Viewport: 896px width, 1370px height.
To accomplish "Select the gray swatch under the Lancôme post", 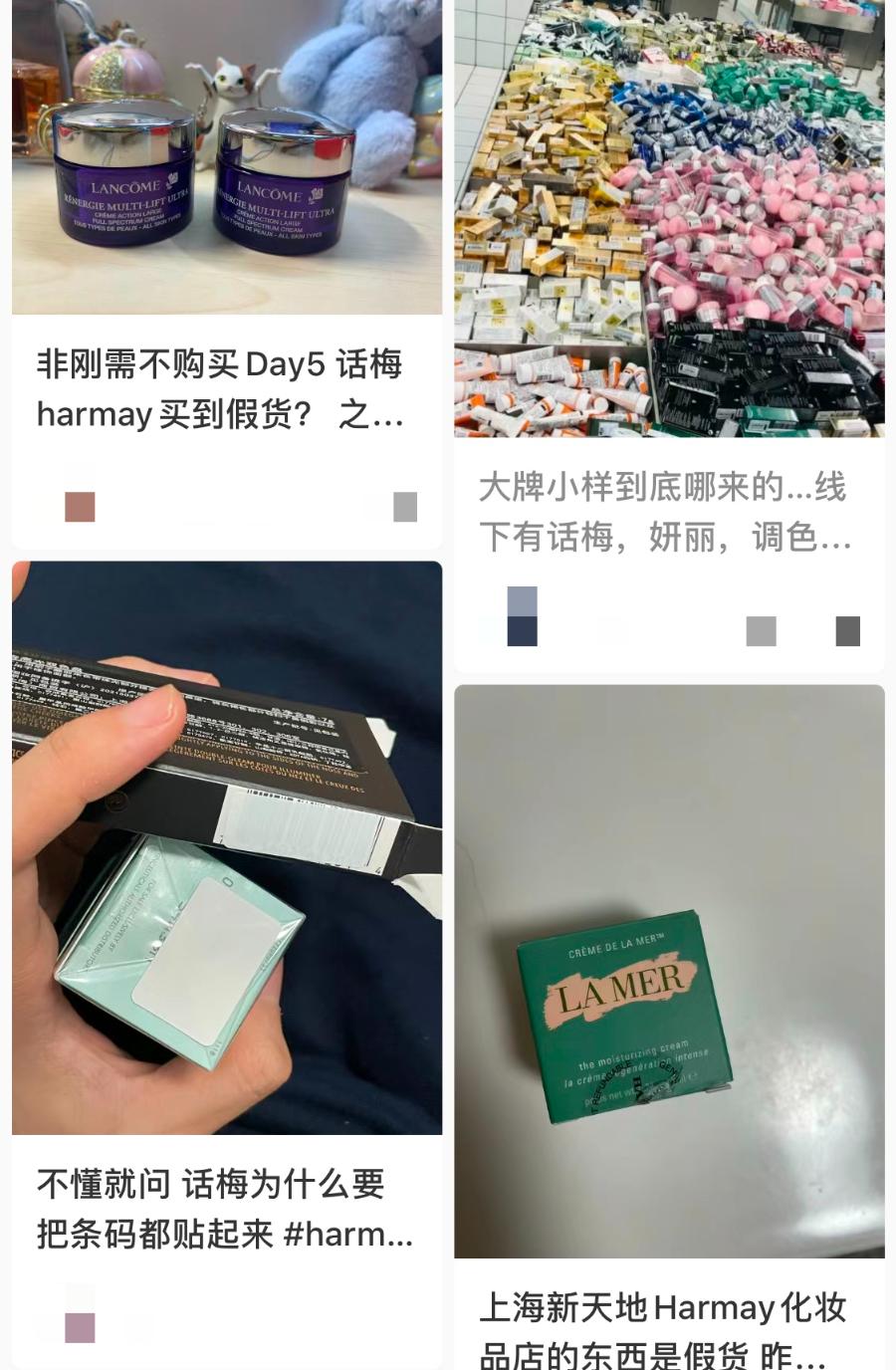I will (x=403, y=508).
